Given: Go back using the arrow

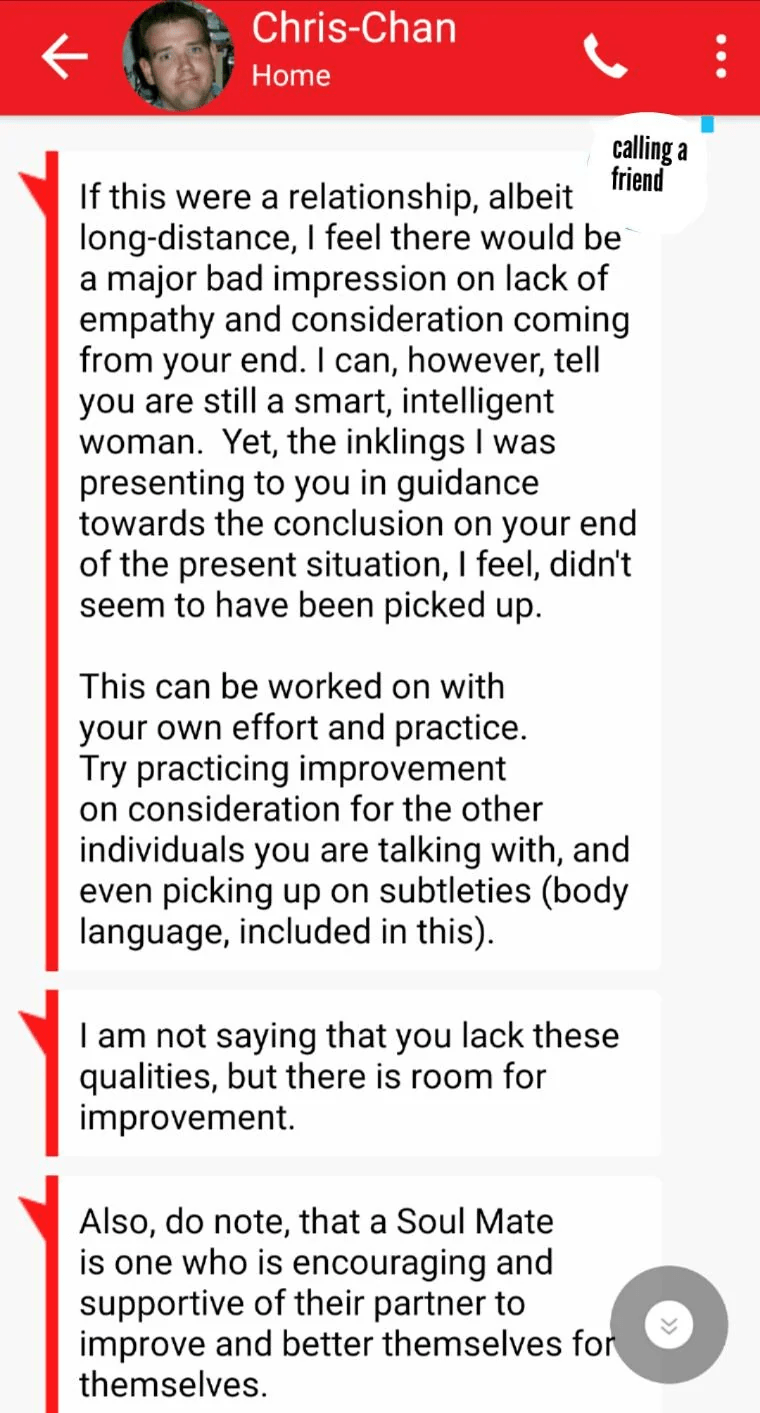Looking at the screenshot, I should pos(65,57).
